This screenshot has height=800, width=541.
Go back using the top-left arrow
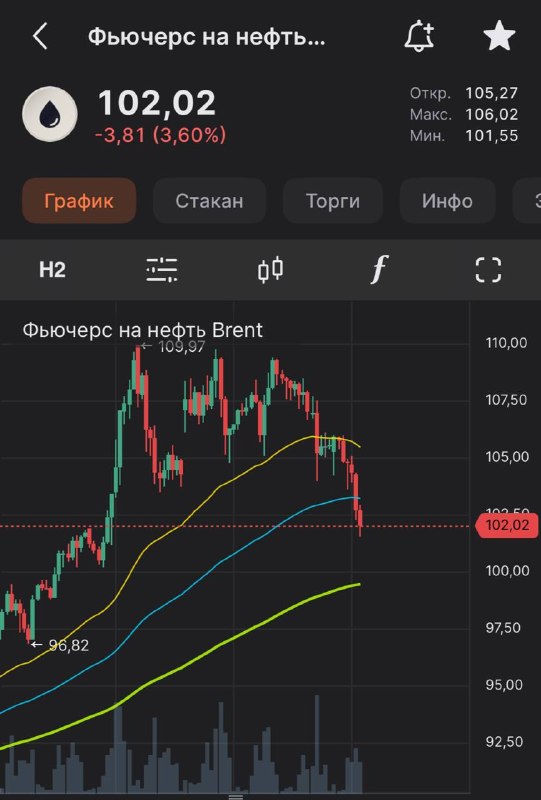click(40, 37)
